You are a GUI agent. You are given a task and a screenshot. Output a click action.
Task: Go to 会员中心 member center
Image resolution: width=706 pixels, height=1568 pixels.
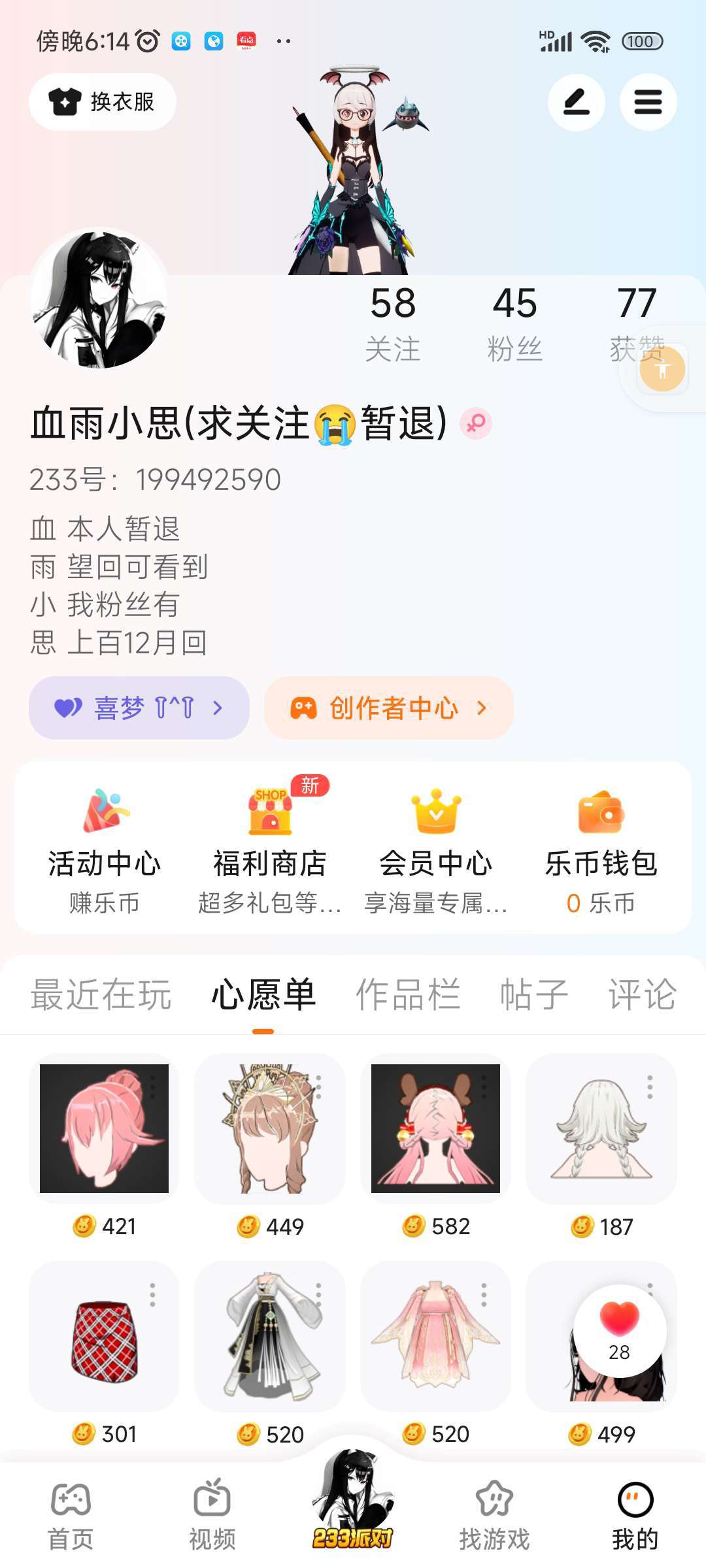click(x=436, y=849)
